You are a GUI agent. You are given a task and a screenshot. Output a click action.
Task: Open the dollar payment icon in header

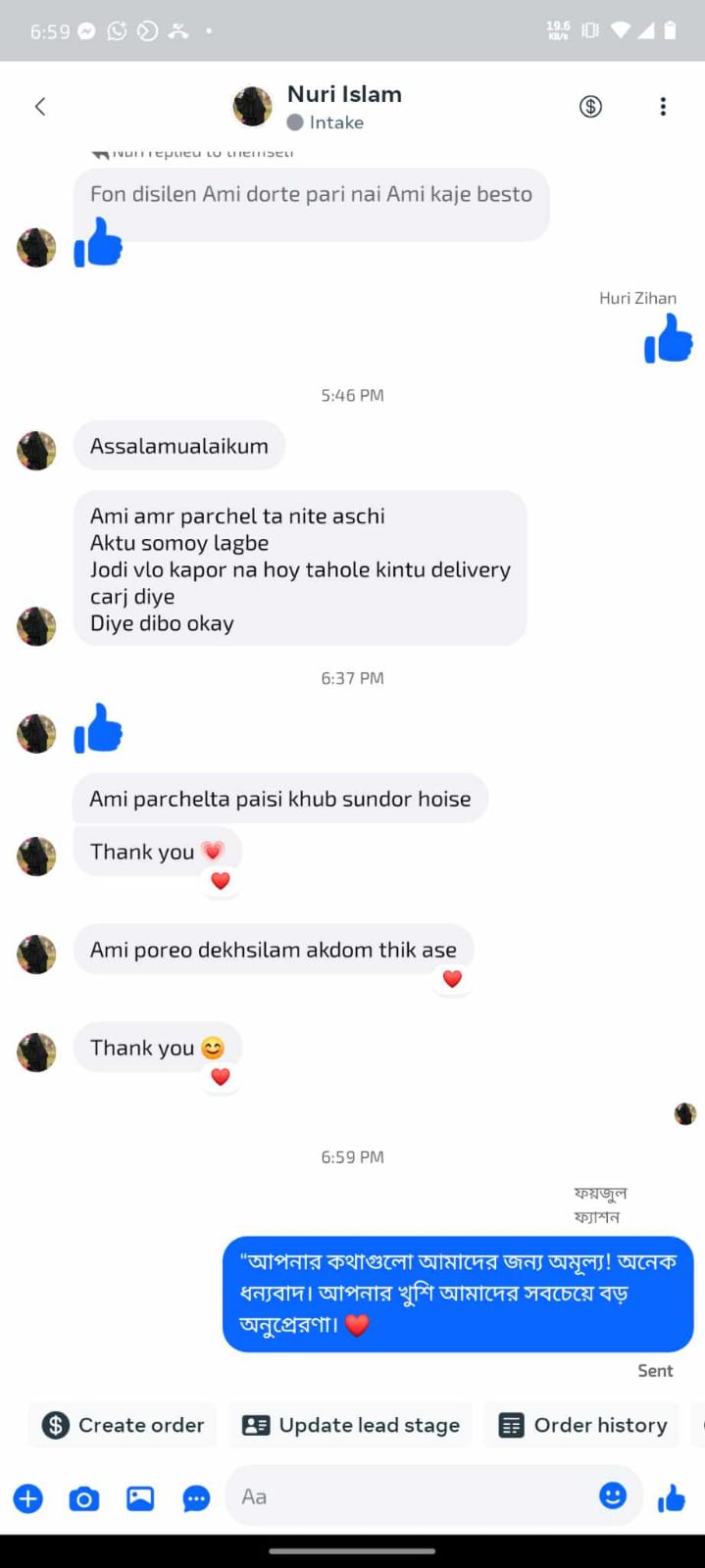590,107
